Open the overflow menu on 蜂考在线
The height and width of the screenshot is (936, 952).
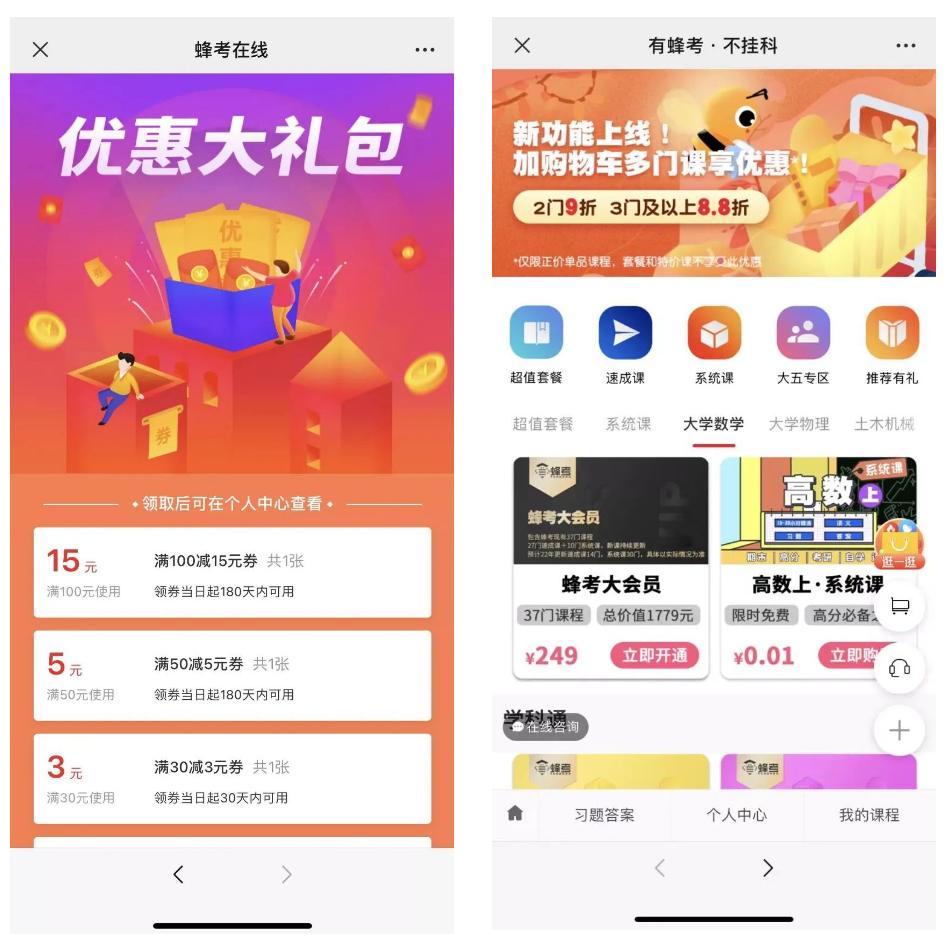tap(425, 49)
